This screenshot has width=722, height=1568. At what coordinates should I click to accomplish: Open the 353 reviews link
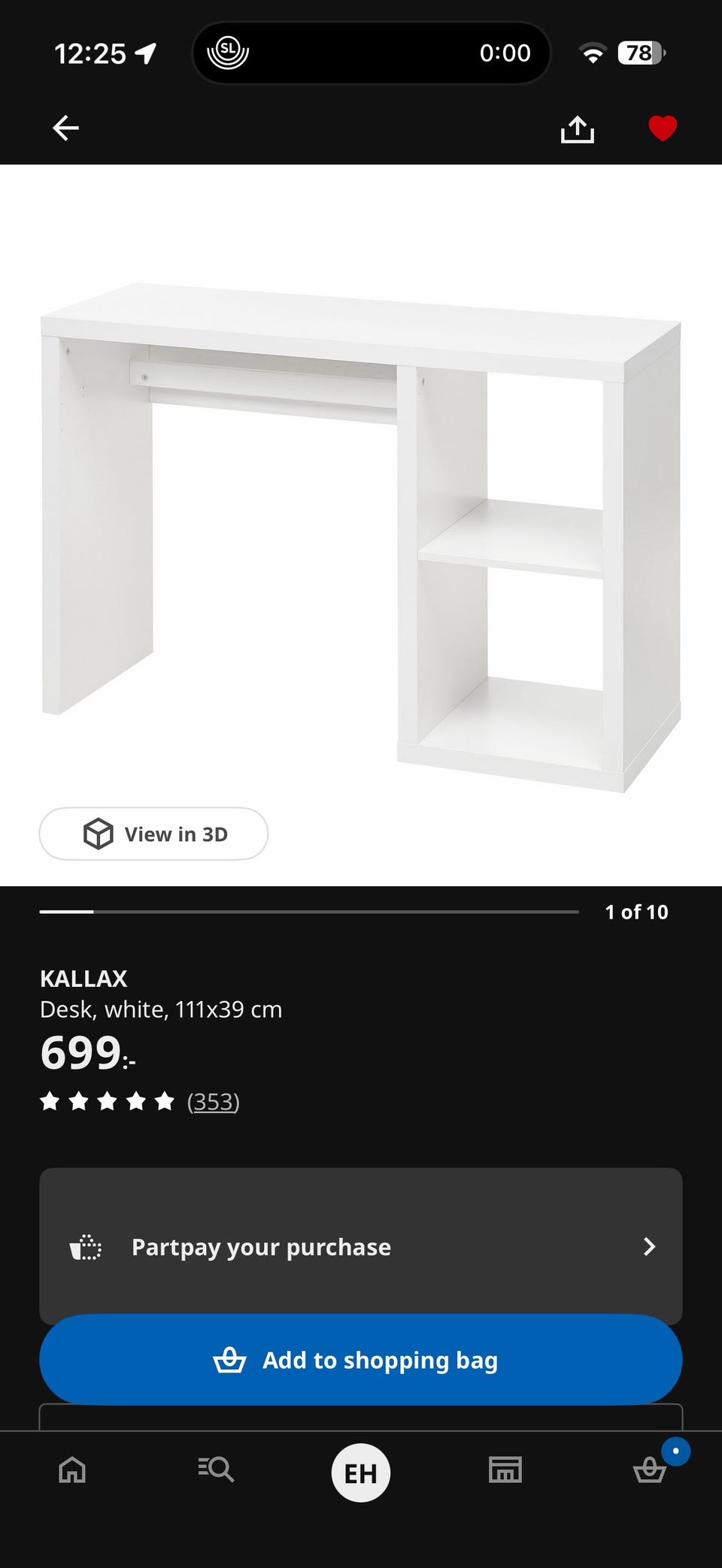(x=213, y=1101)
